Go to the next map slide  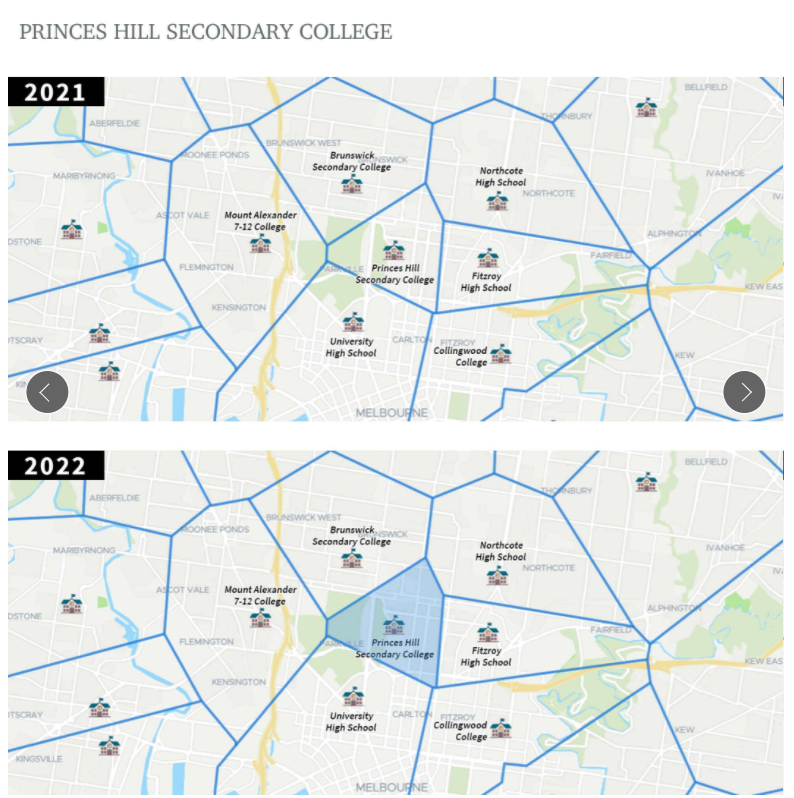click(x=744, y=392)
